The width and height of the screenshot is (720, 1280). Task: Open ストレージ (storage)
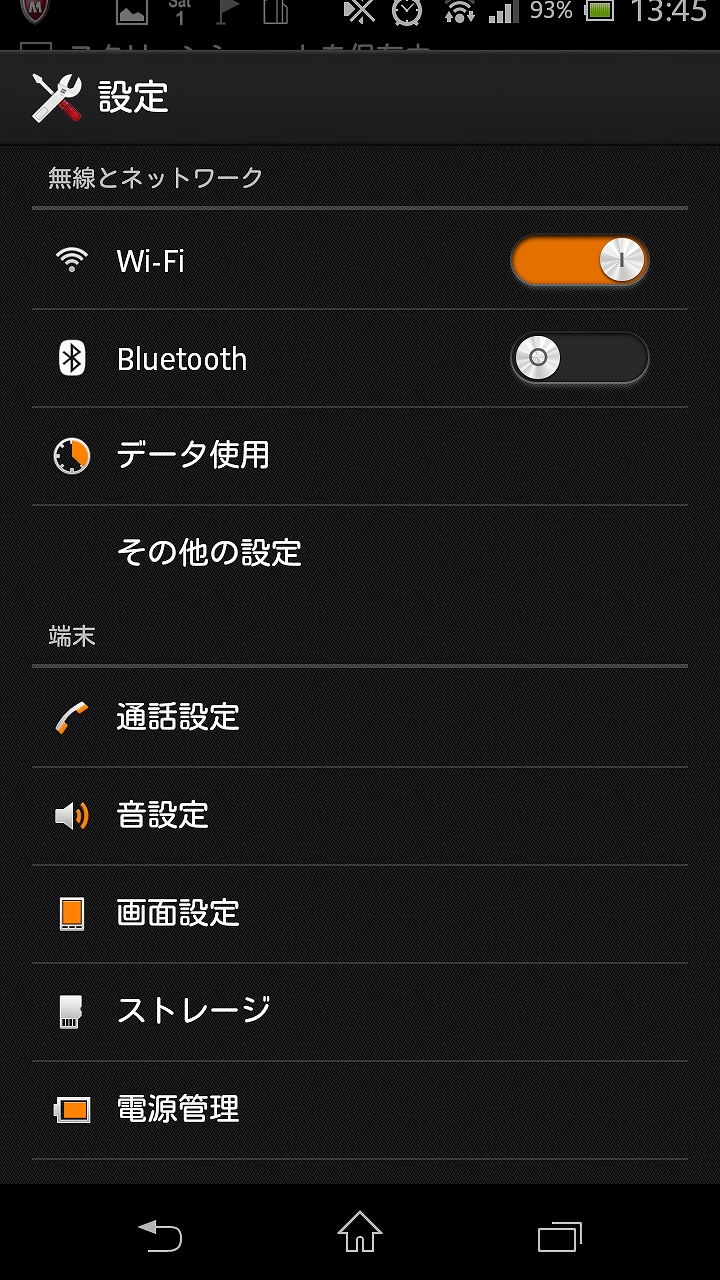pos(360,1011)
